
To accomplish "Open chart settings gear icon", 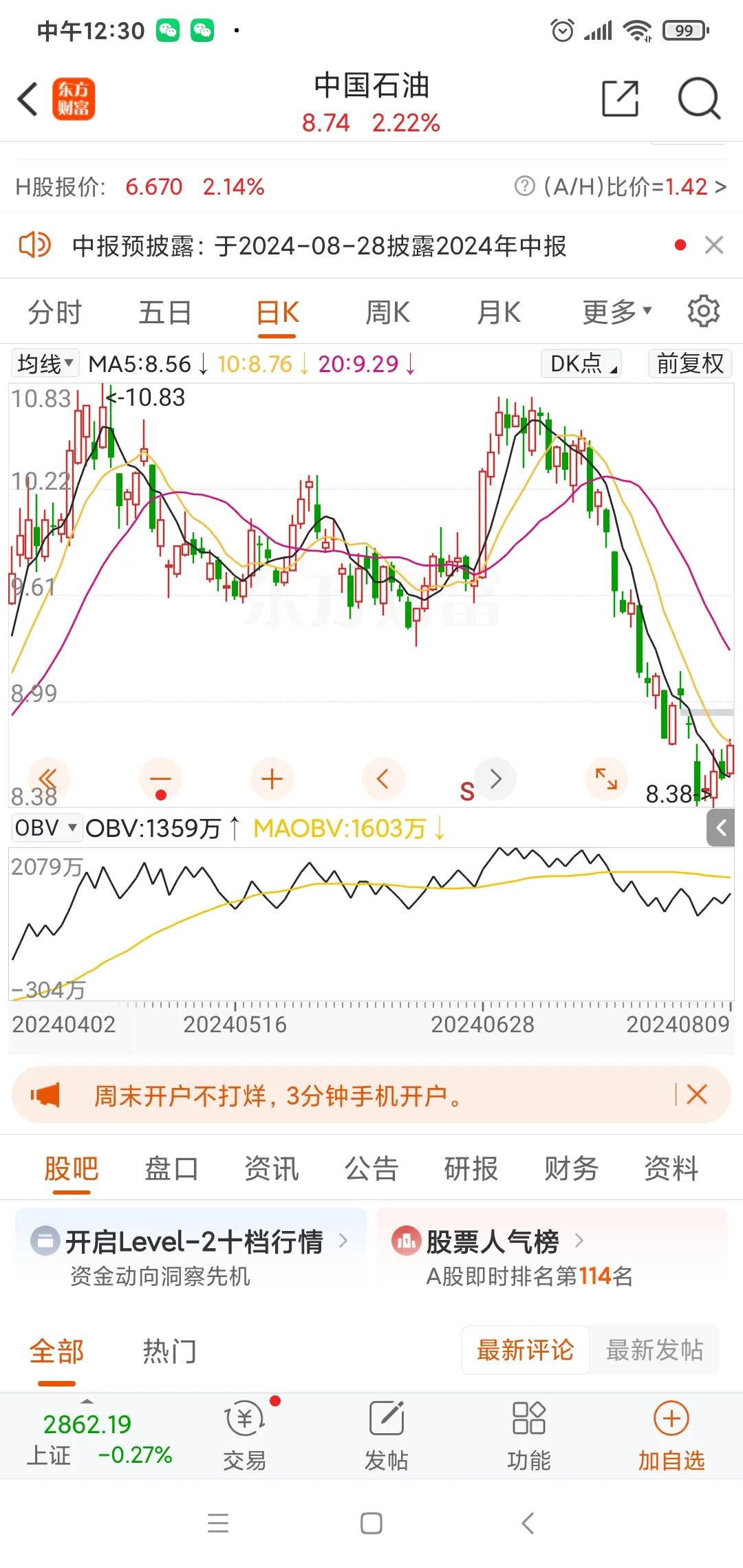I will click(703, 312).
